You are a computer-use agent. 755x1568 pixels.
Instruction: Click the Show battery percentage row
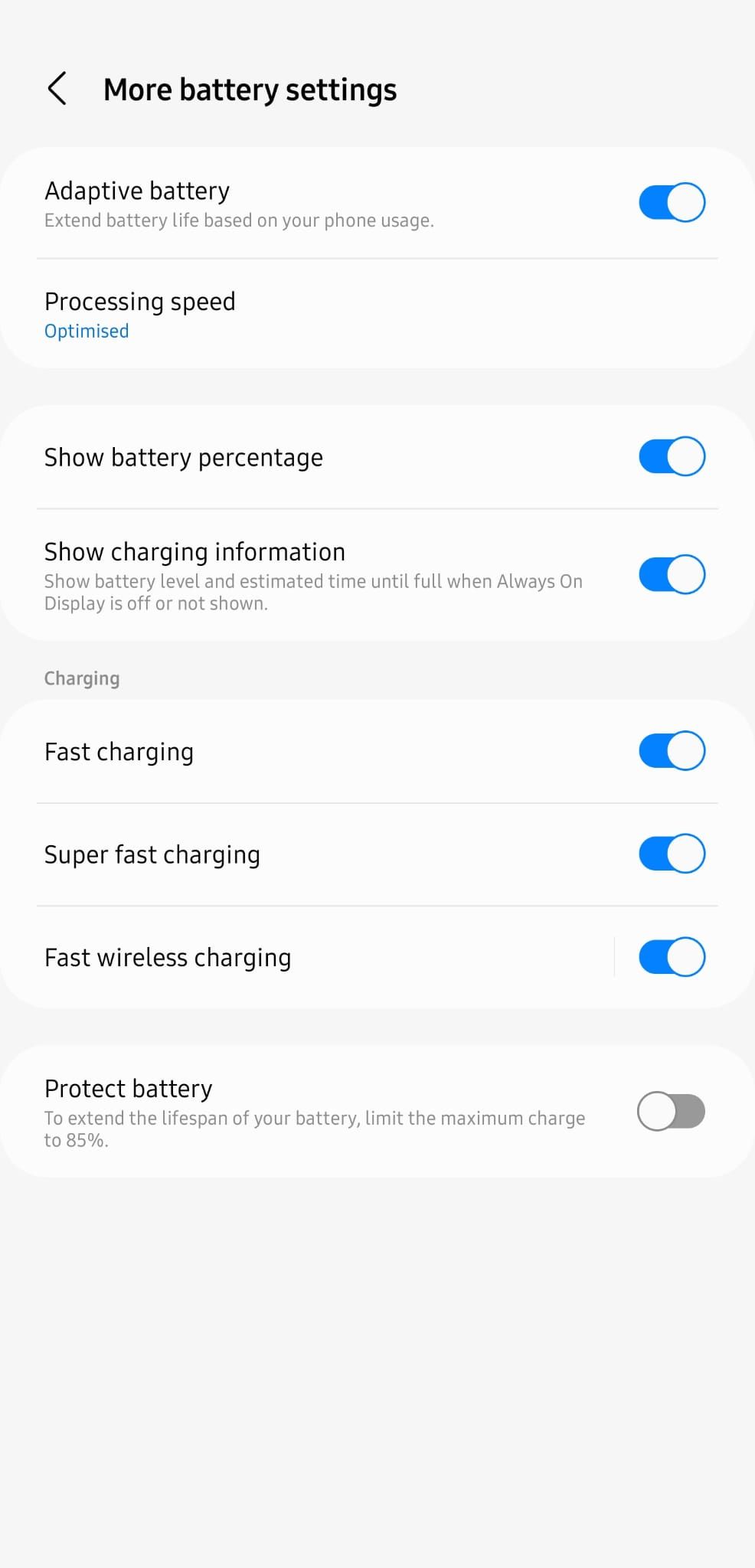183,456
